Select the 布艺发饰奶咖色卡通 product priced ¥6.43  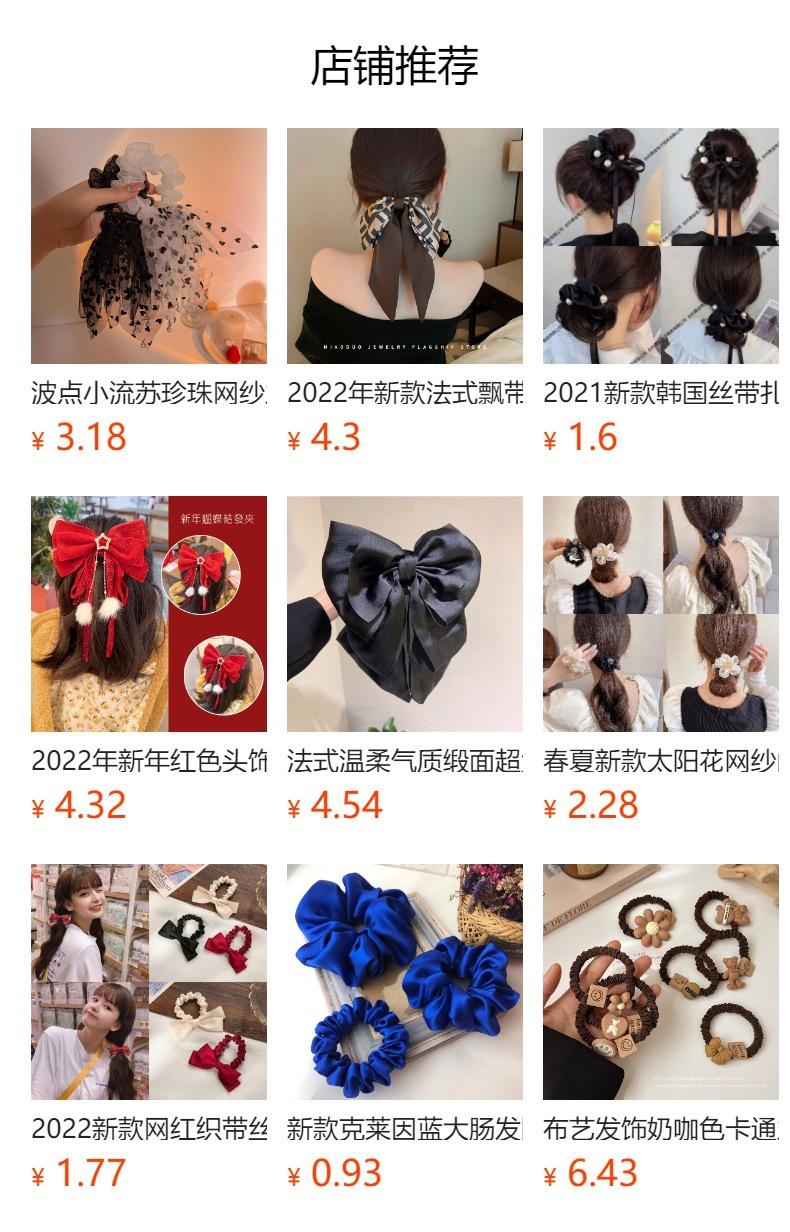(661, 1028)
